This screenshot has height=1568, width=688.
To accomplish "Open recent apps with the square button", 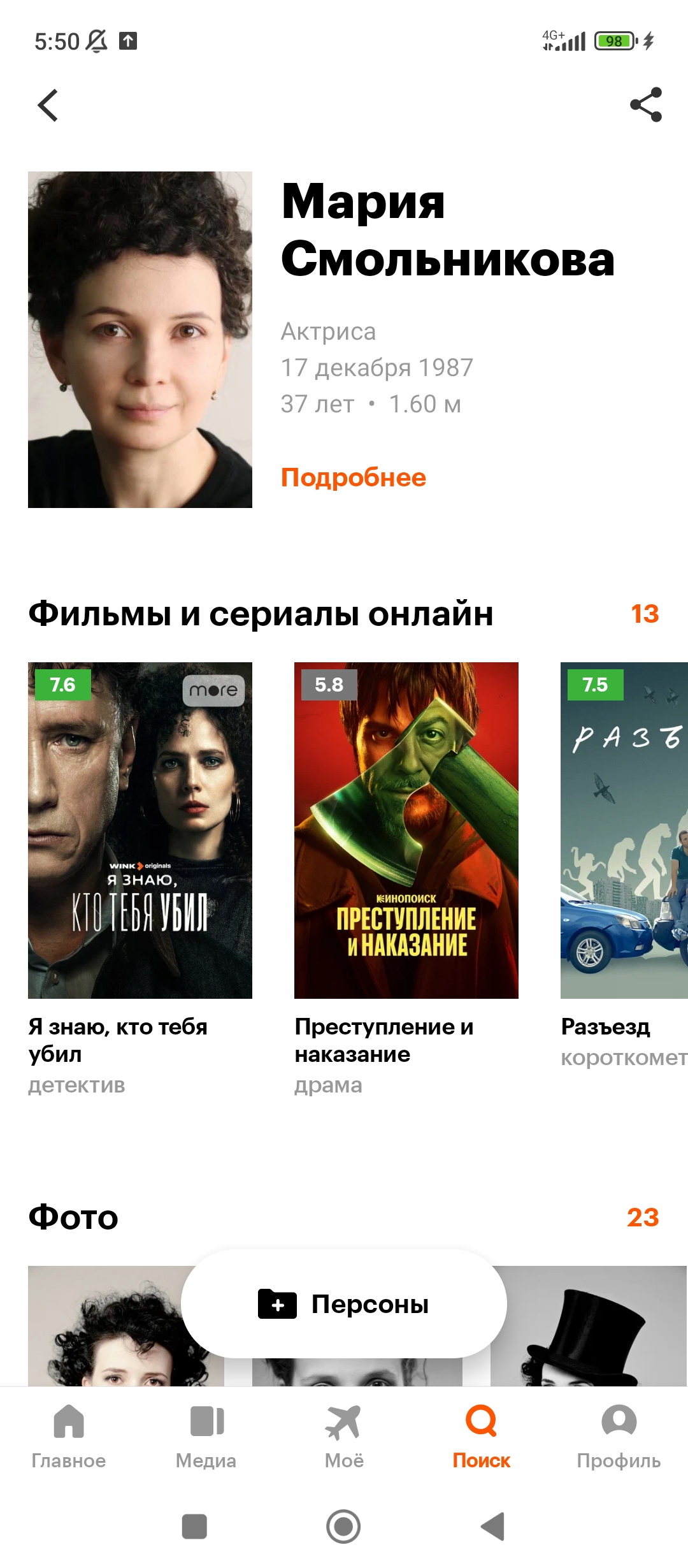I will (x=194, y=1527).
